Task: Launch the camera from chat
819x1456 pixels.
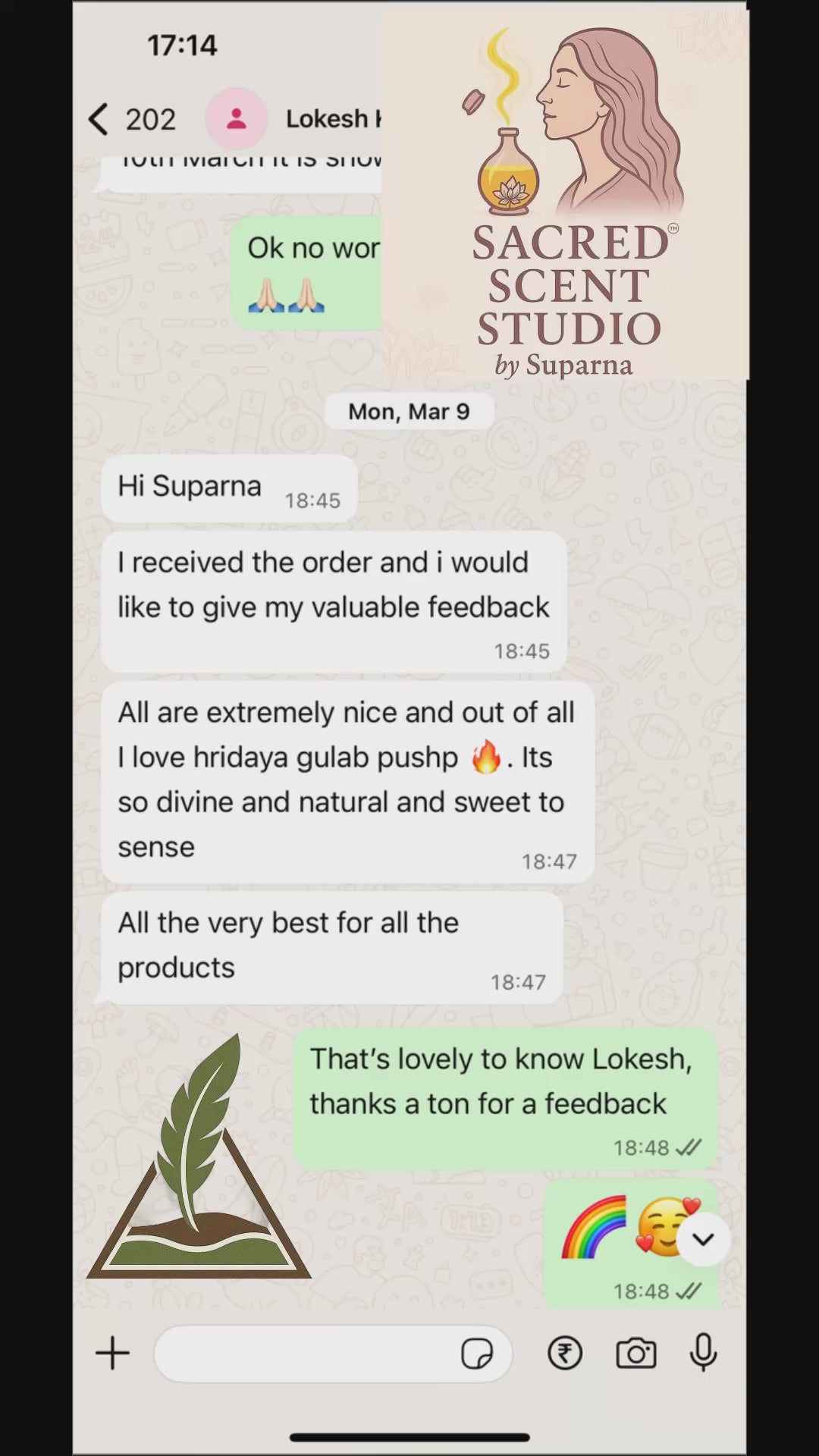Action: coord(635,1354)
